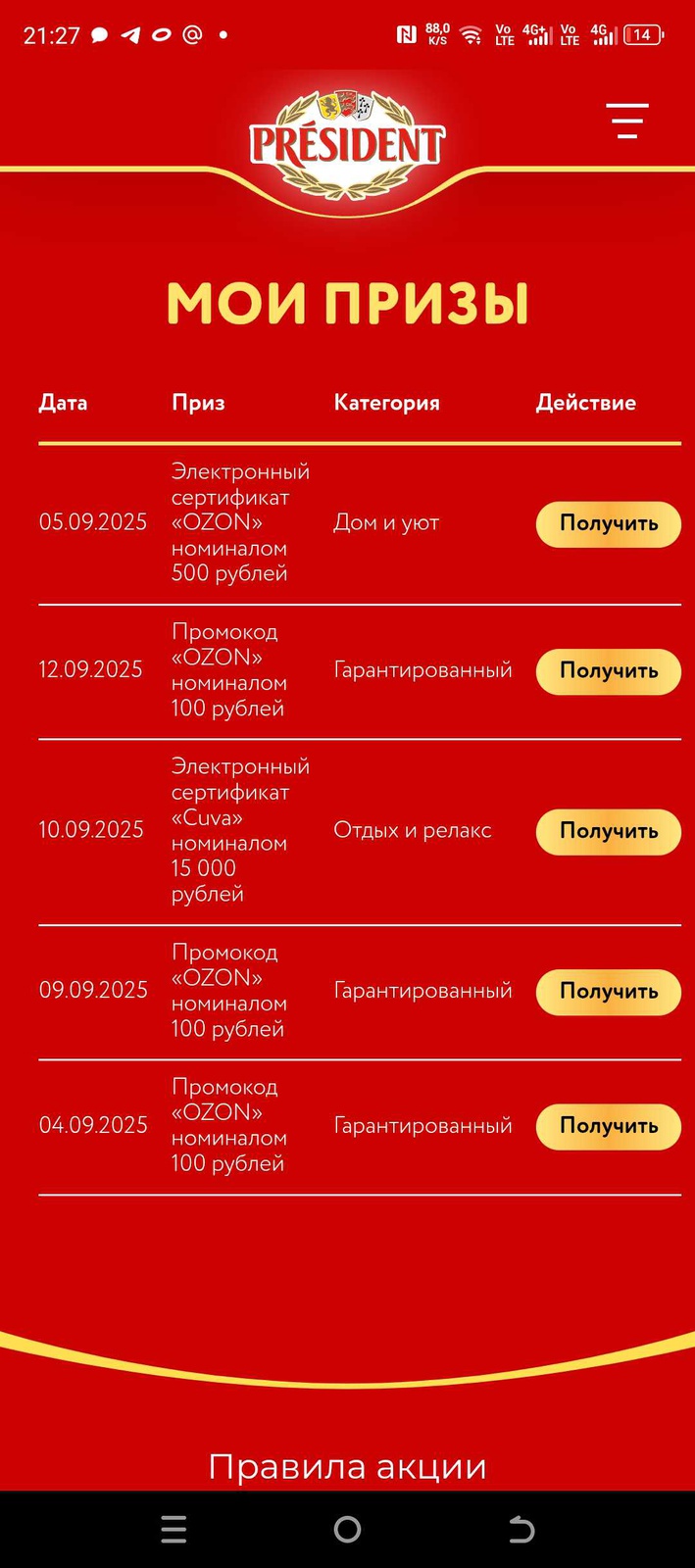Open the hamburger menu
695x1568 pixels.
point(627,121)
